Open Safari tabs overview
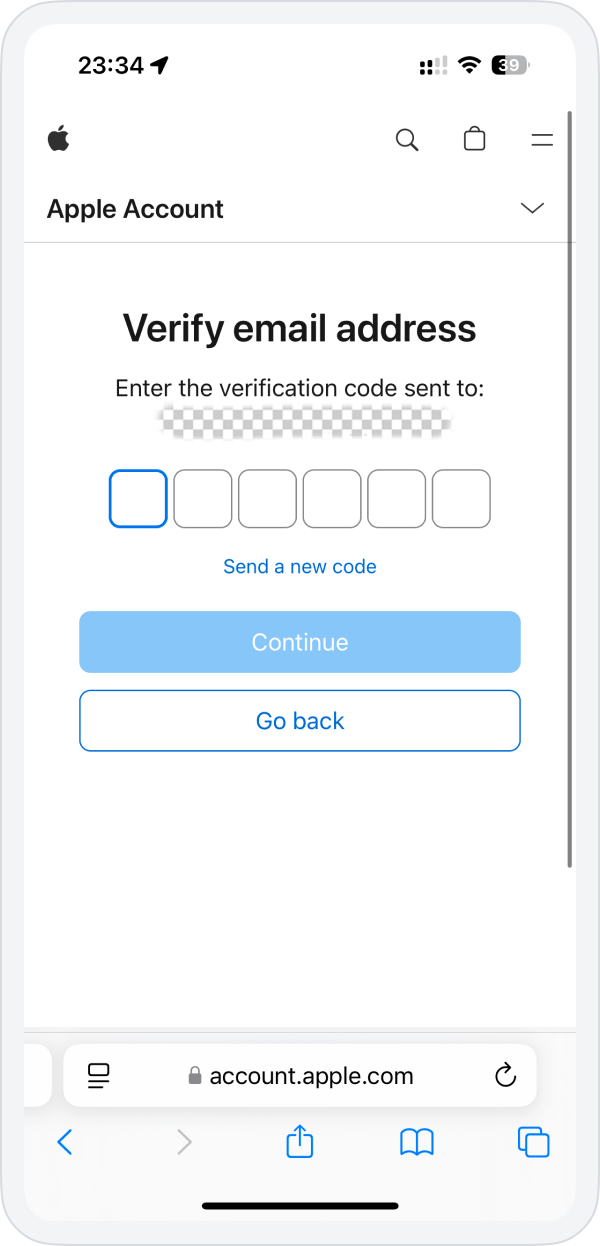Screen dimensions: 600x1246 pyautogui.click(x=534, y=1142)
